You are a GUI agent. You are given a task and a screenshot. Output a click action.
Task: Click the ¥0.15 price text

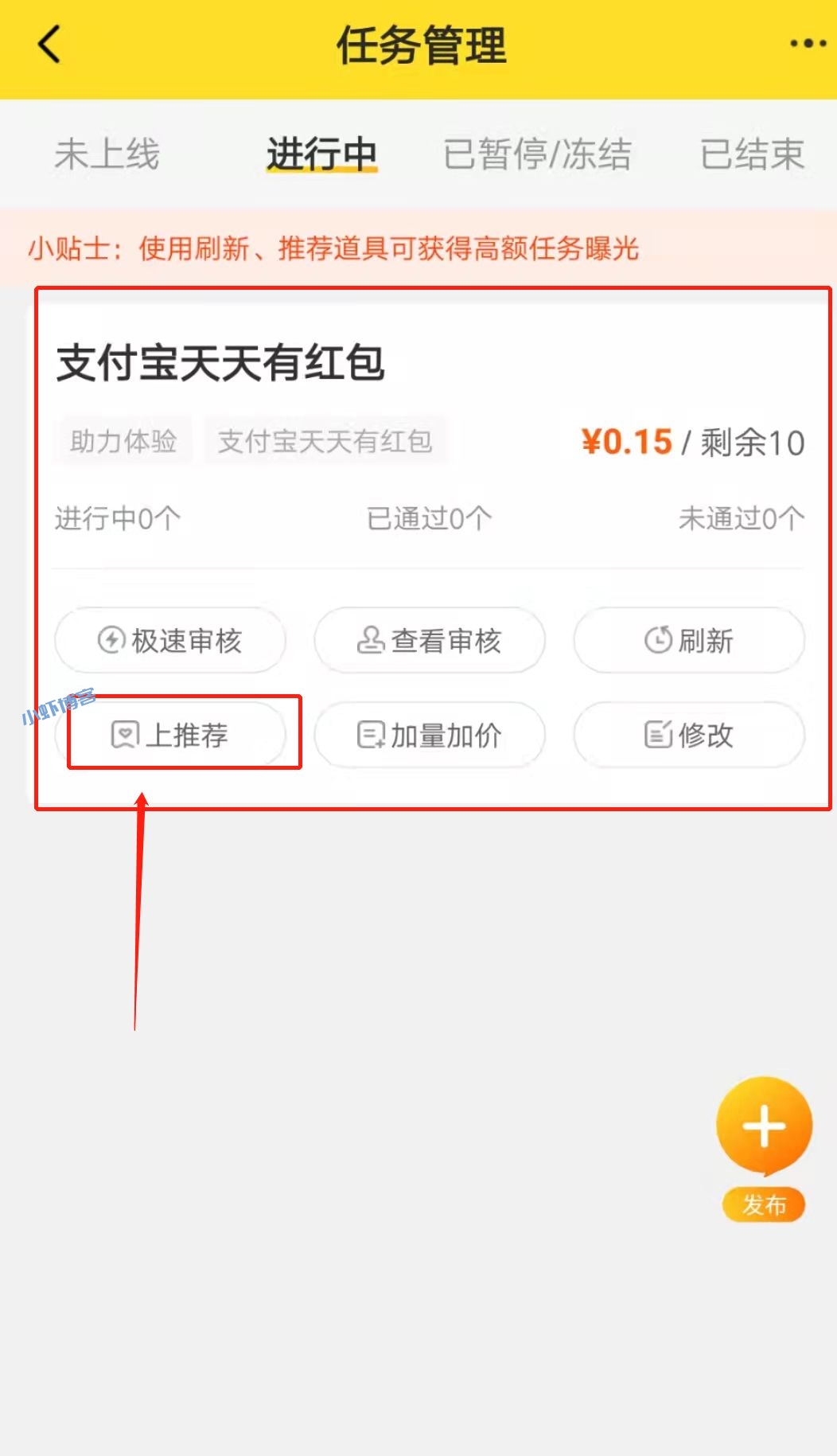point(628,441)
